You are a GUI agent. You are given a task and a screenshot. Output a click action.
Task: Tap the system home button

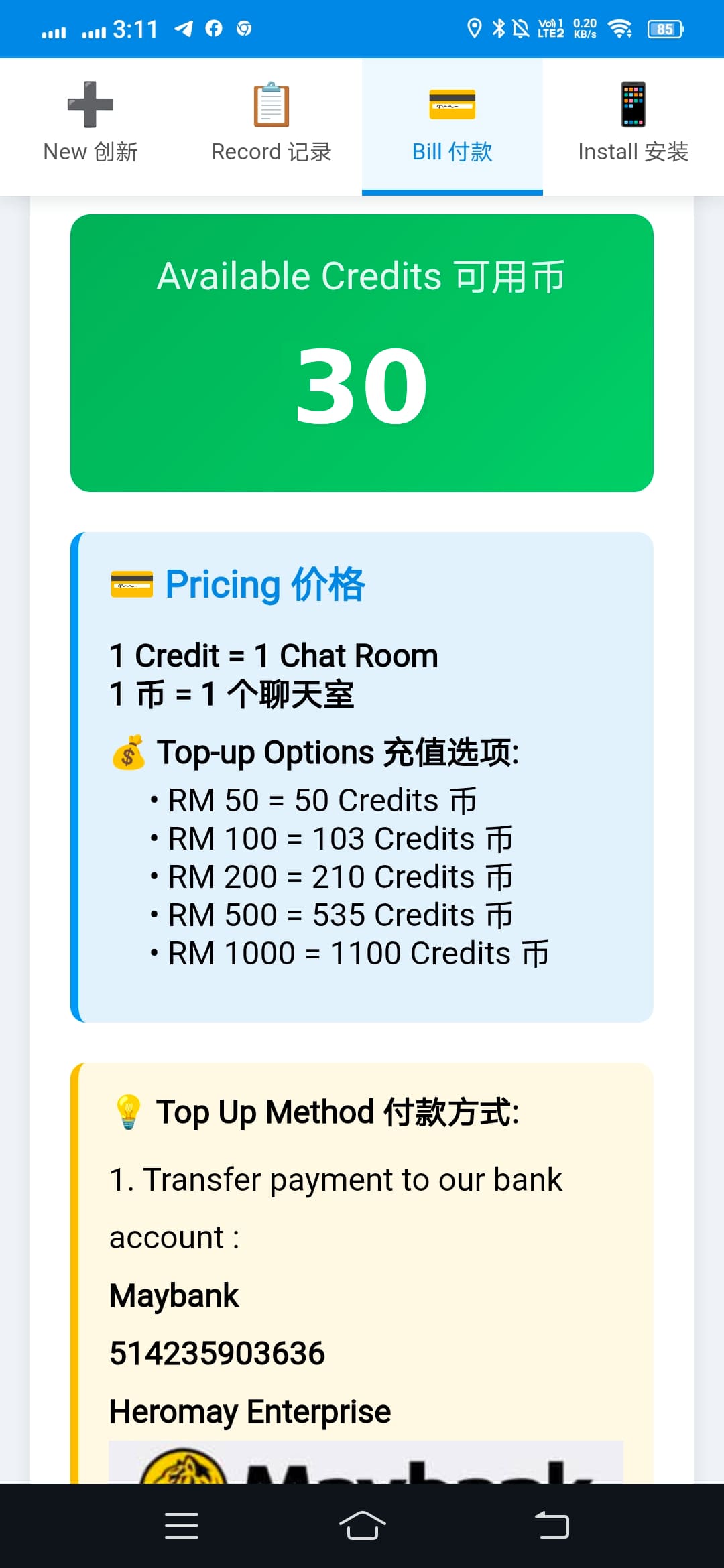coord(362,1526)
